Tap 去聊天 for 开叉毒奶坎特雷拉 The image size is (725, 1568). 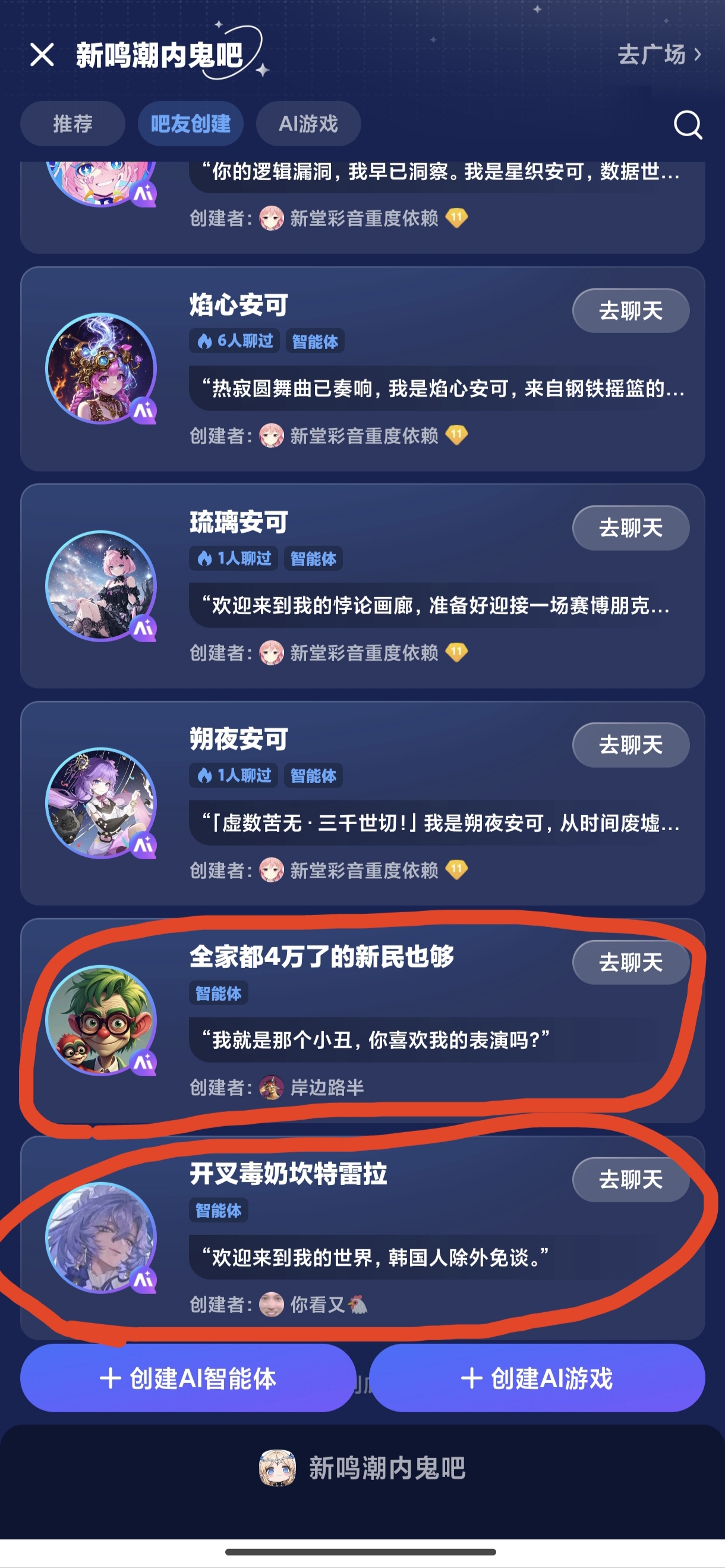click(630, 1179)
